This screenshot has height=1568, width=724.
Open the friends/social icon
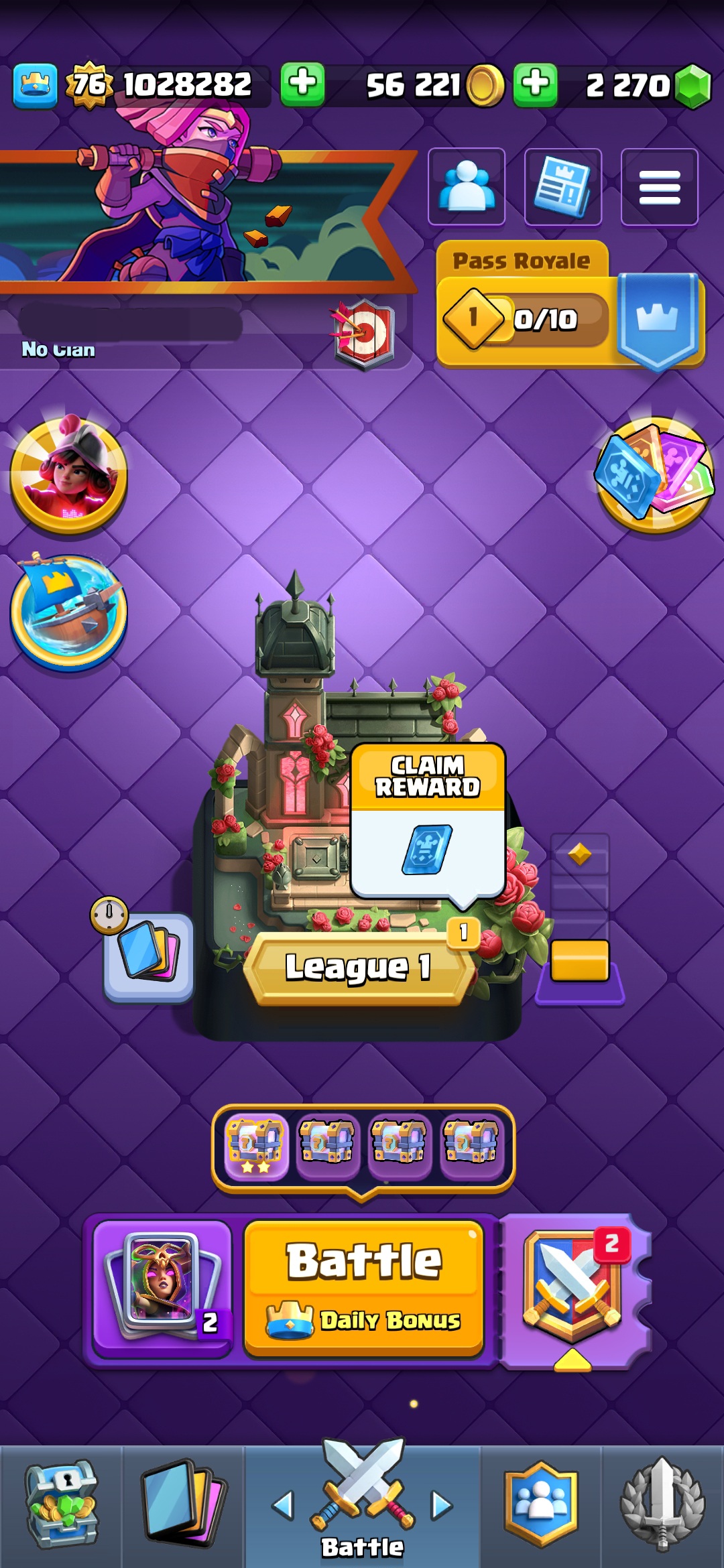466,187
